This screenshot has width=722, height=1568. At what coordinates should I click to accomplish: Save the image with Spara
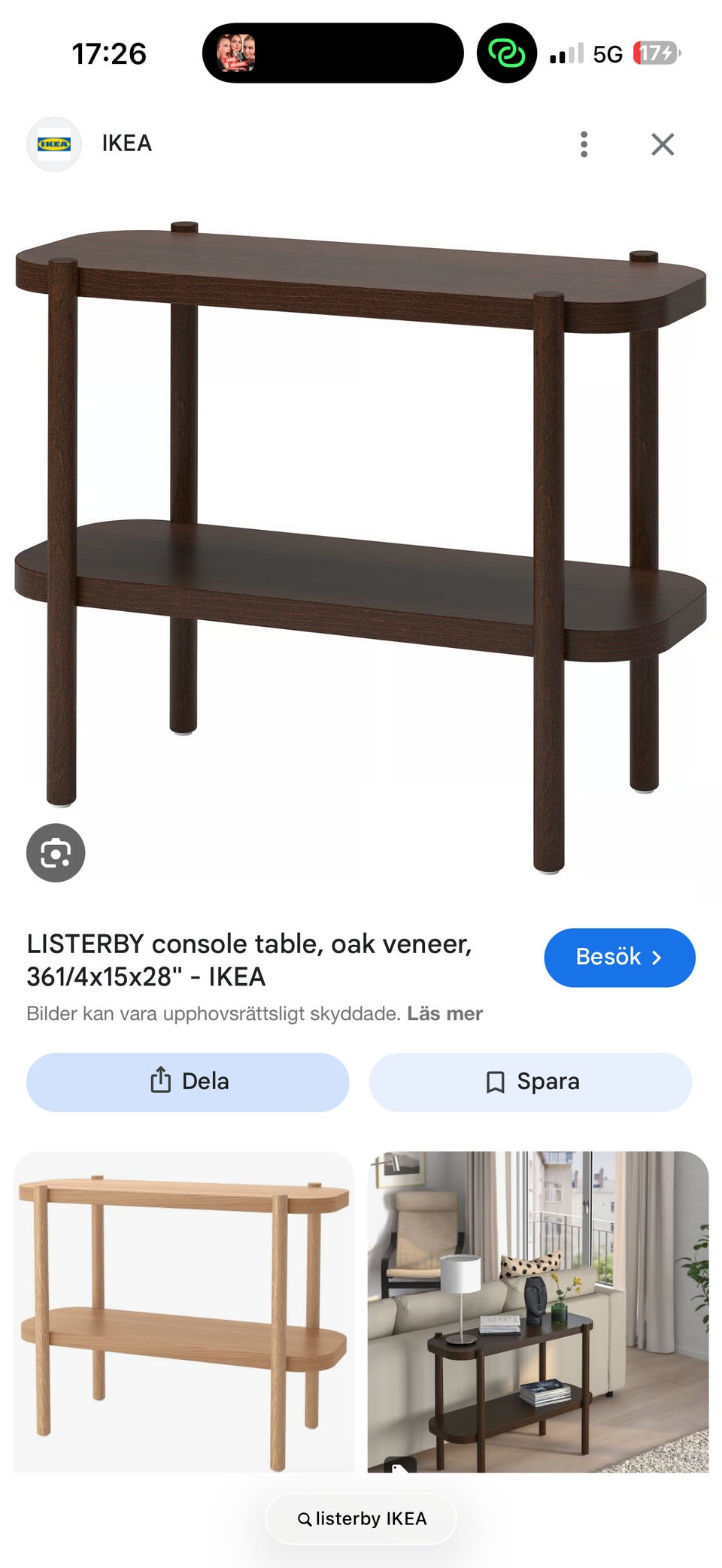(531, 1082)
